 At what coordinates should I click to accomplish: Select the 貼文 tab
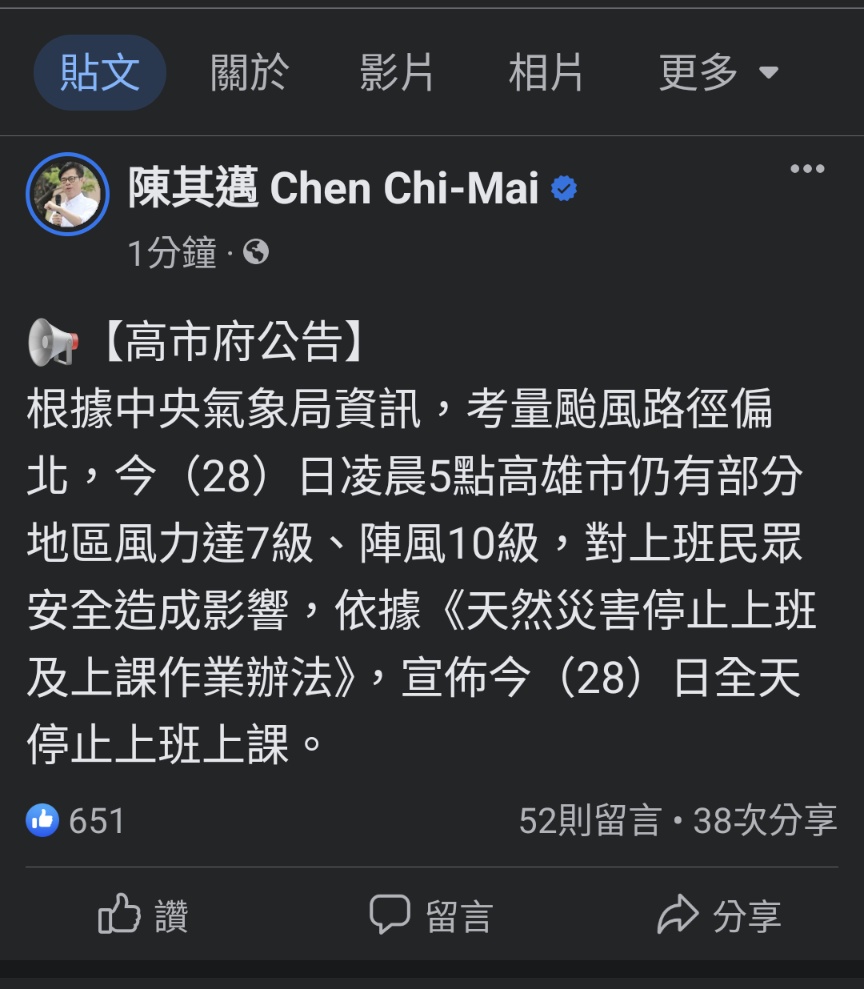(100, 73)
